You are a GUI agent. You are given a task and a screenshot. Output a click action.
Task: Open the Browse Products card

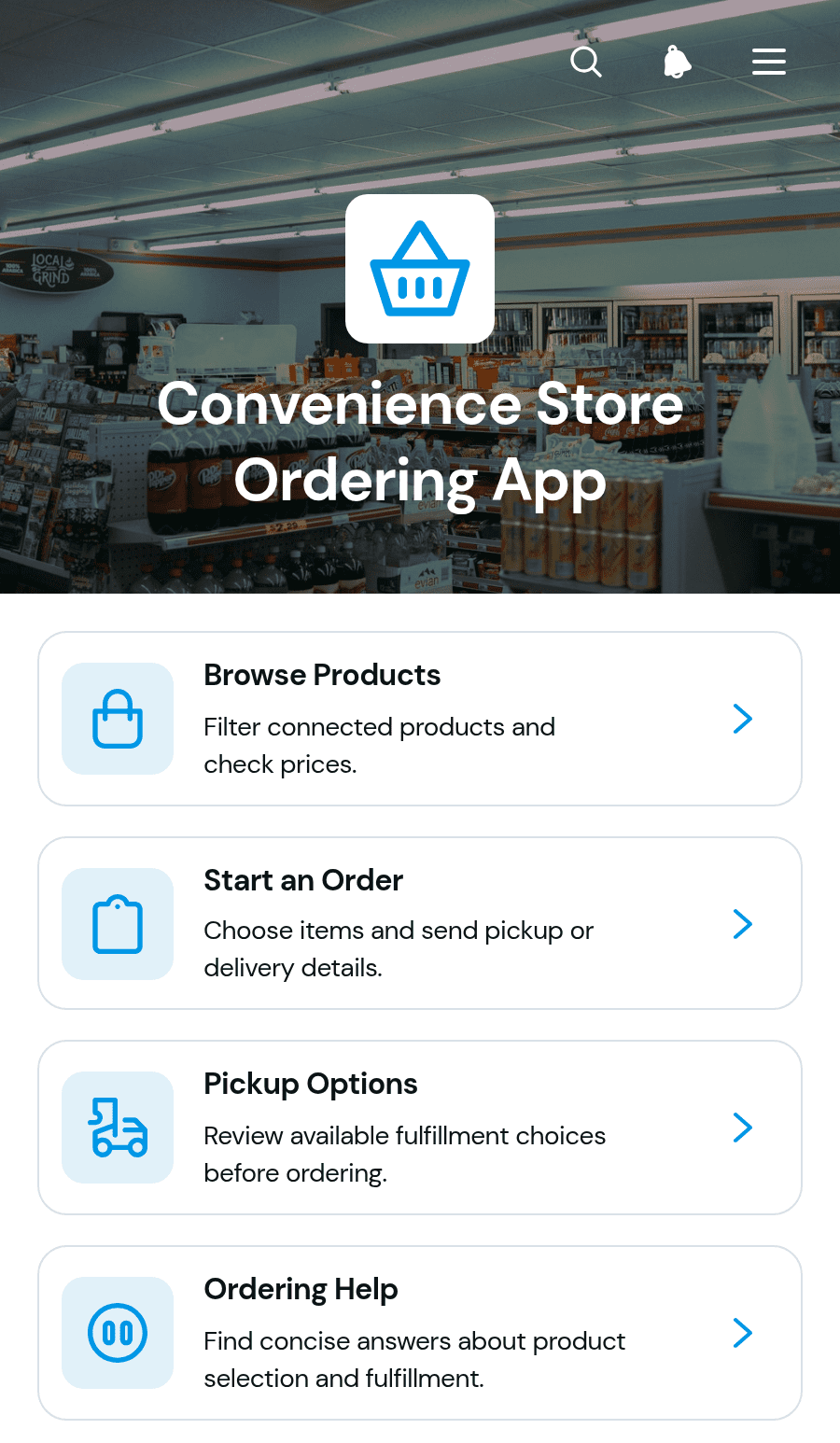tap(420, 719)
